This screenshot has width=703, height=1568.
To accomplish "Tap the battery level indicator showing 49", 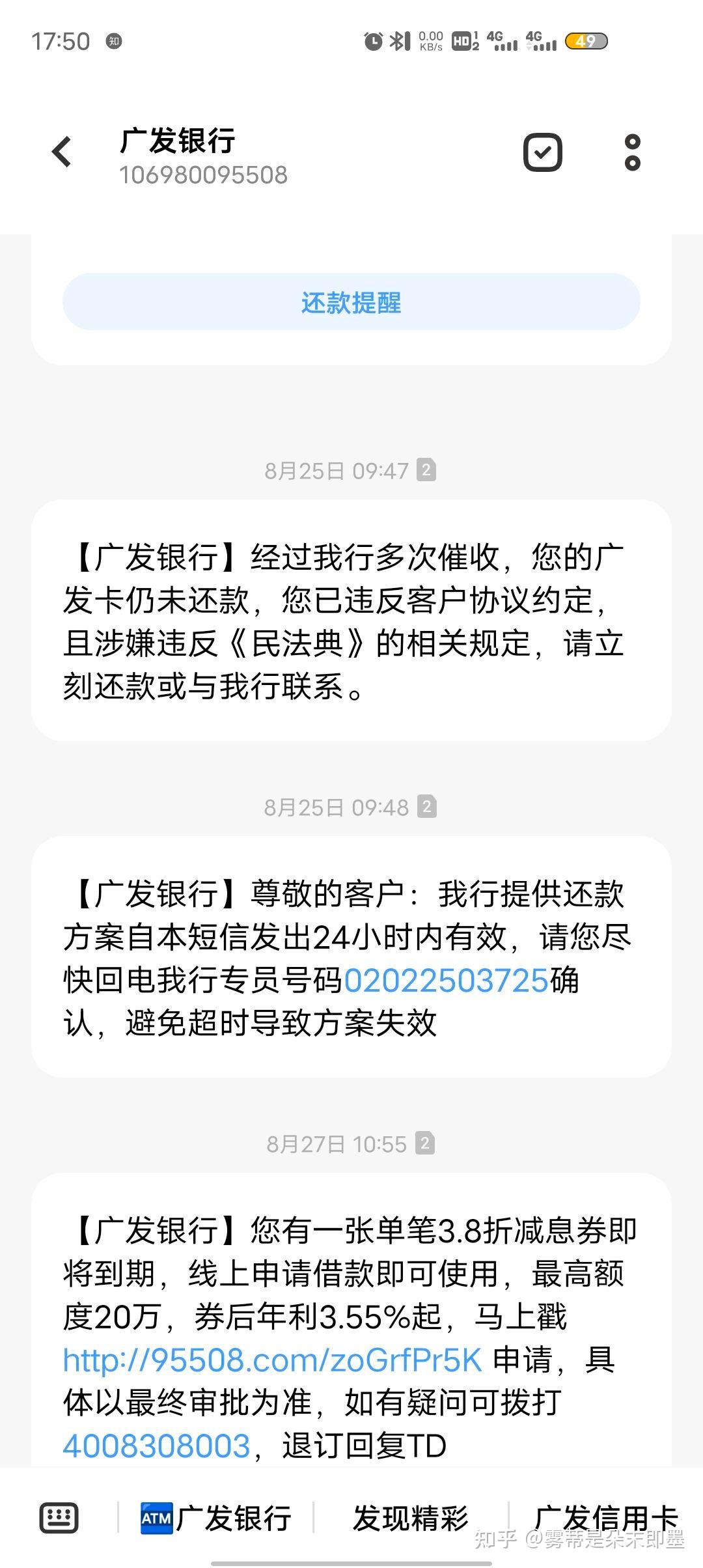I will [x=585, y=40].
